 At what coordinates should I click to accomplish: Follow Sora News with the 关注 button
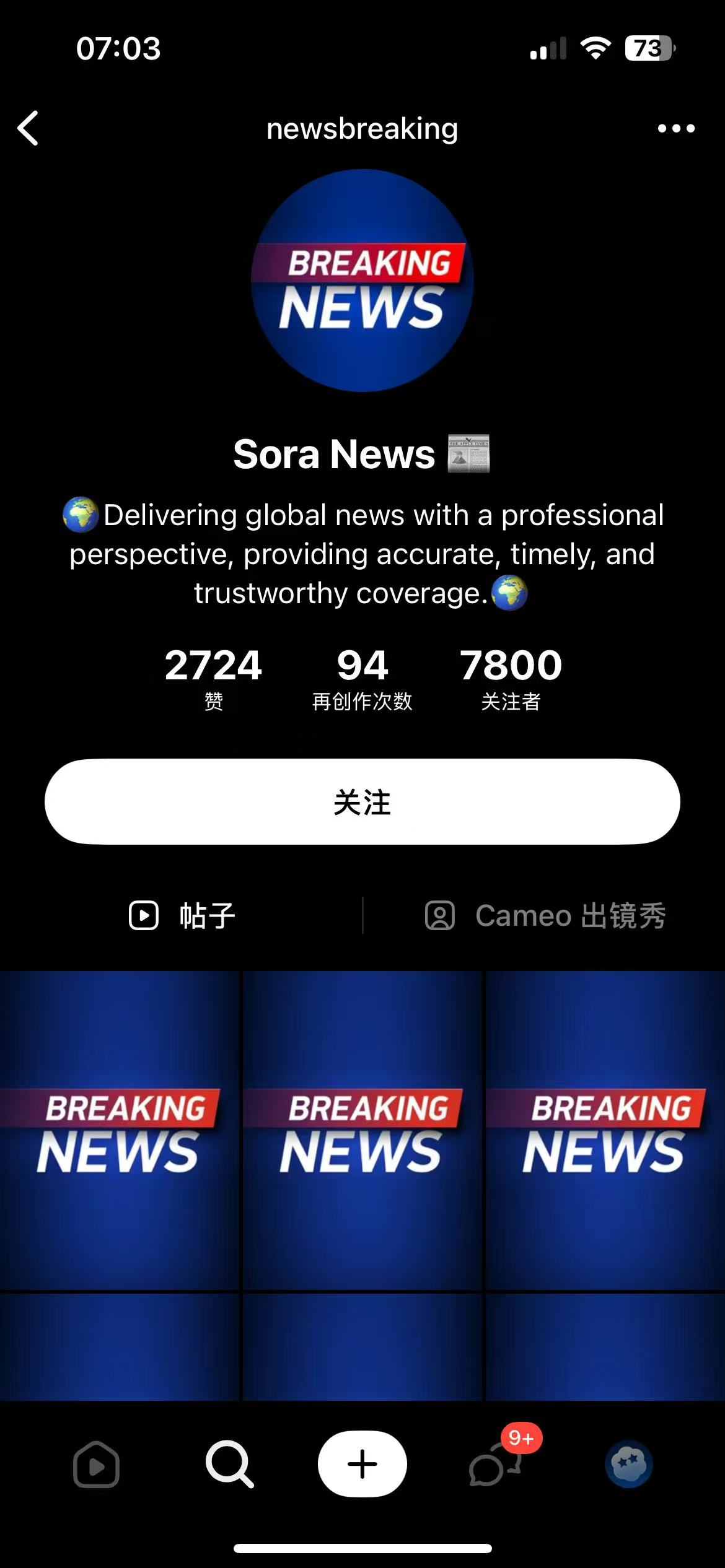362,801
